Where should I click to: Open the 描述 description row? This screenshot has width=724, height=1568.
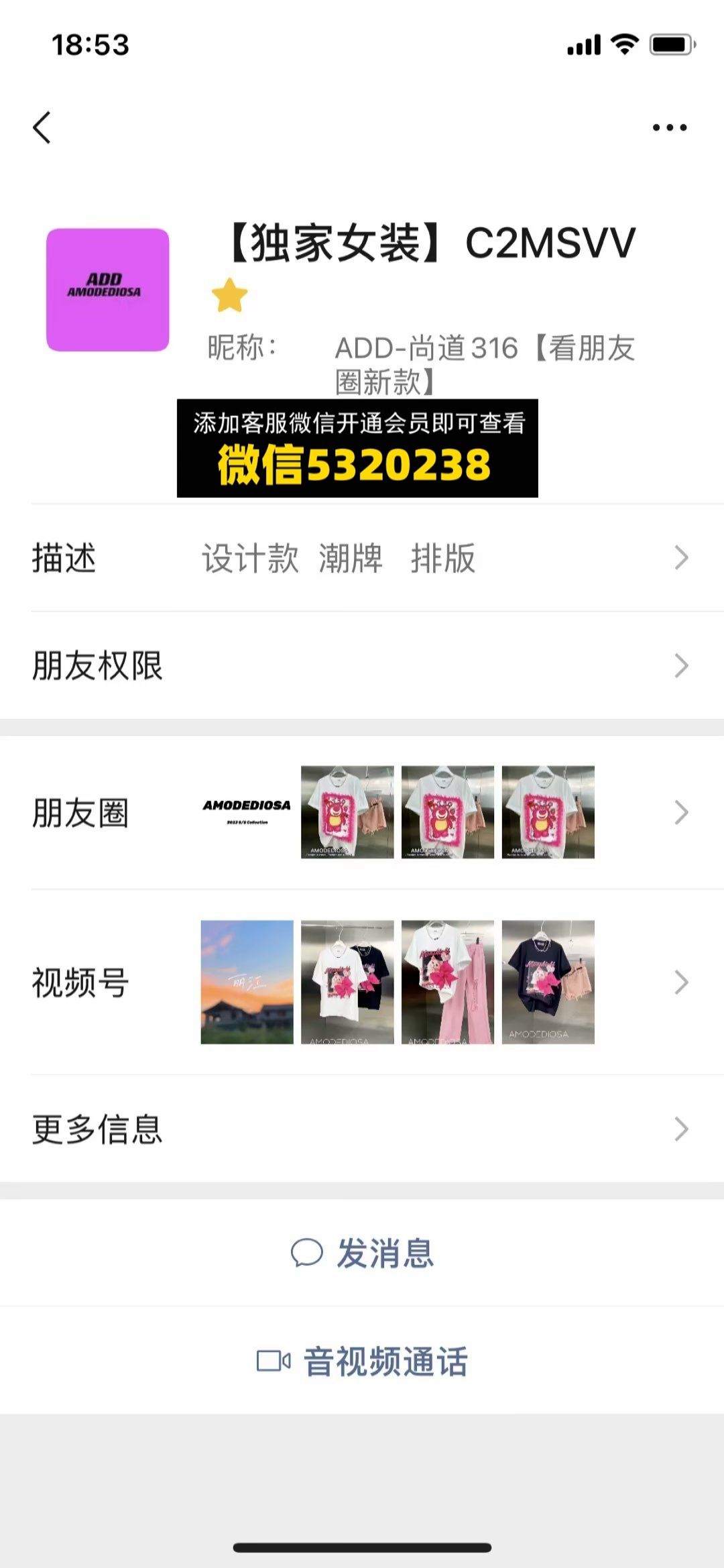362,558
